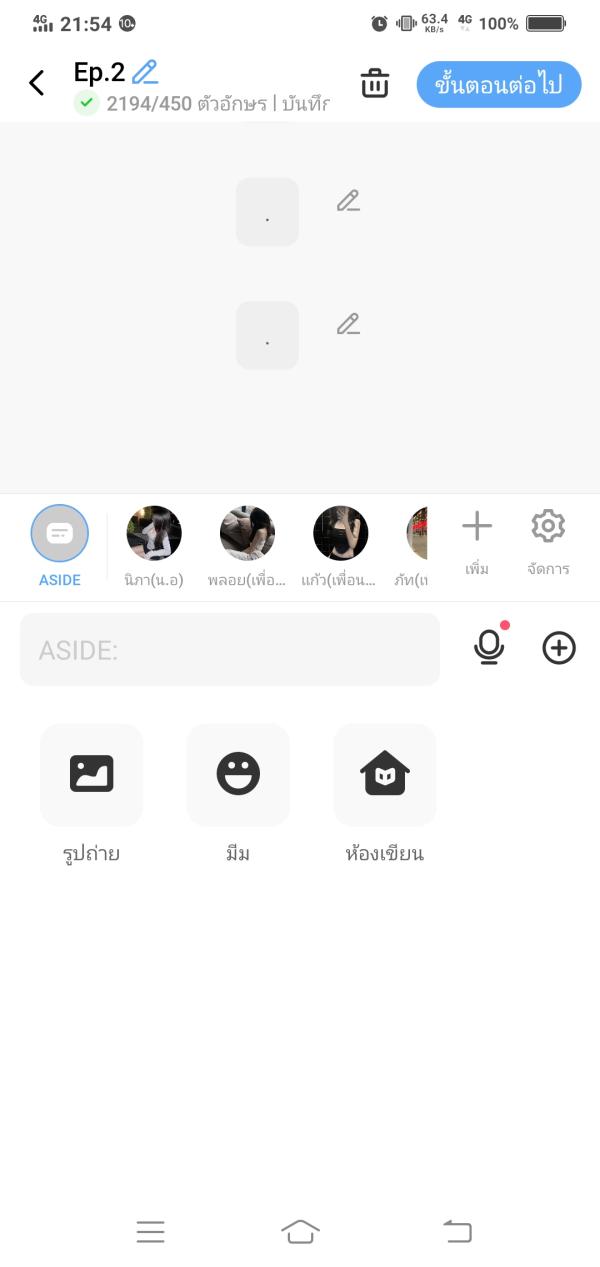The image size is (600, 1267).
Task: Edit the Ep.2 episode title
Action: (145, 72)
